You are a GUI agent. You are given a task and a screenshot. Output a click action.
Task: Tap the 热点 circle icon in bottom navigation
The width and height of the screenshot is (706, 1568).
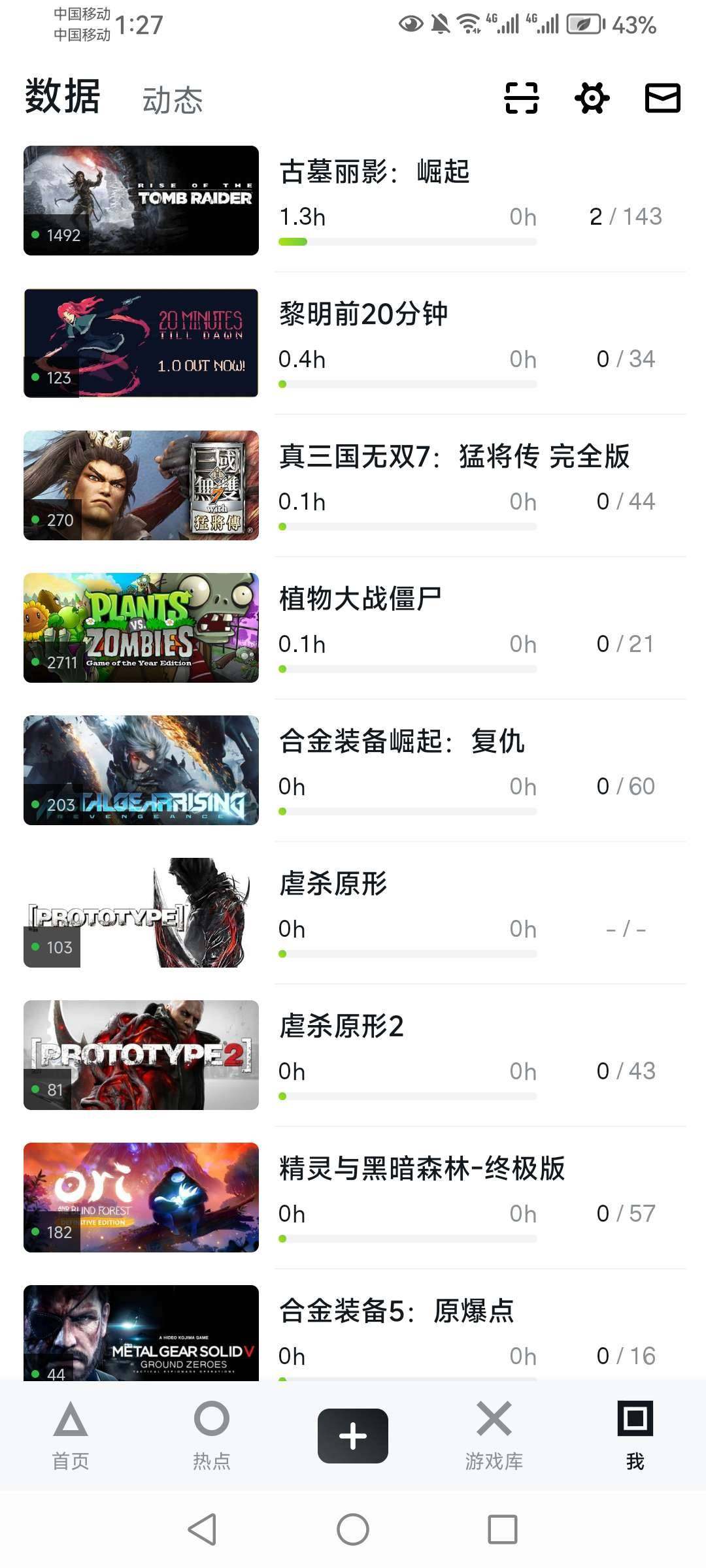coord(211,1433)
